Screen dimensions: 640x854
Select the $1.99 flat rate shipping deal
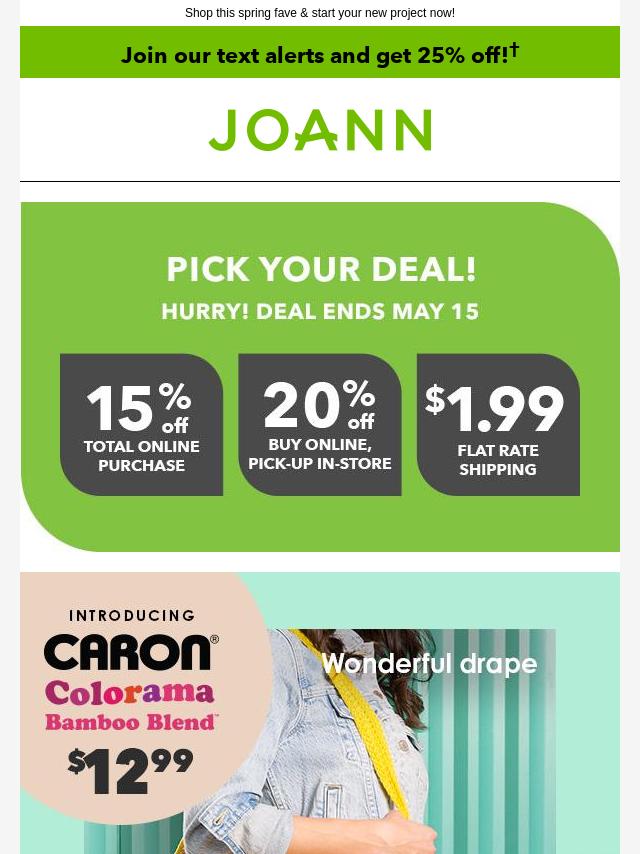[x=498, y=425]
